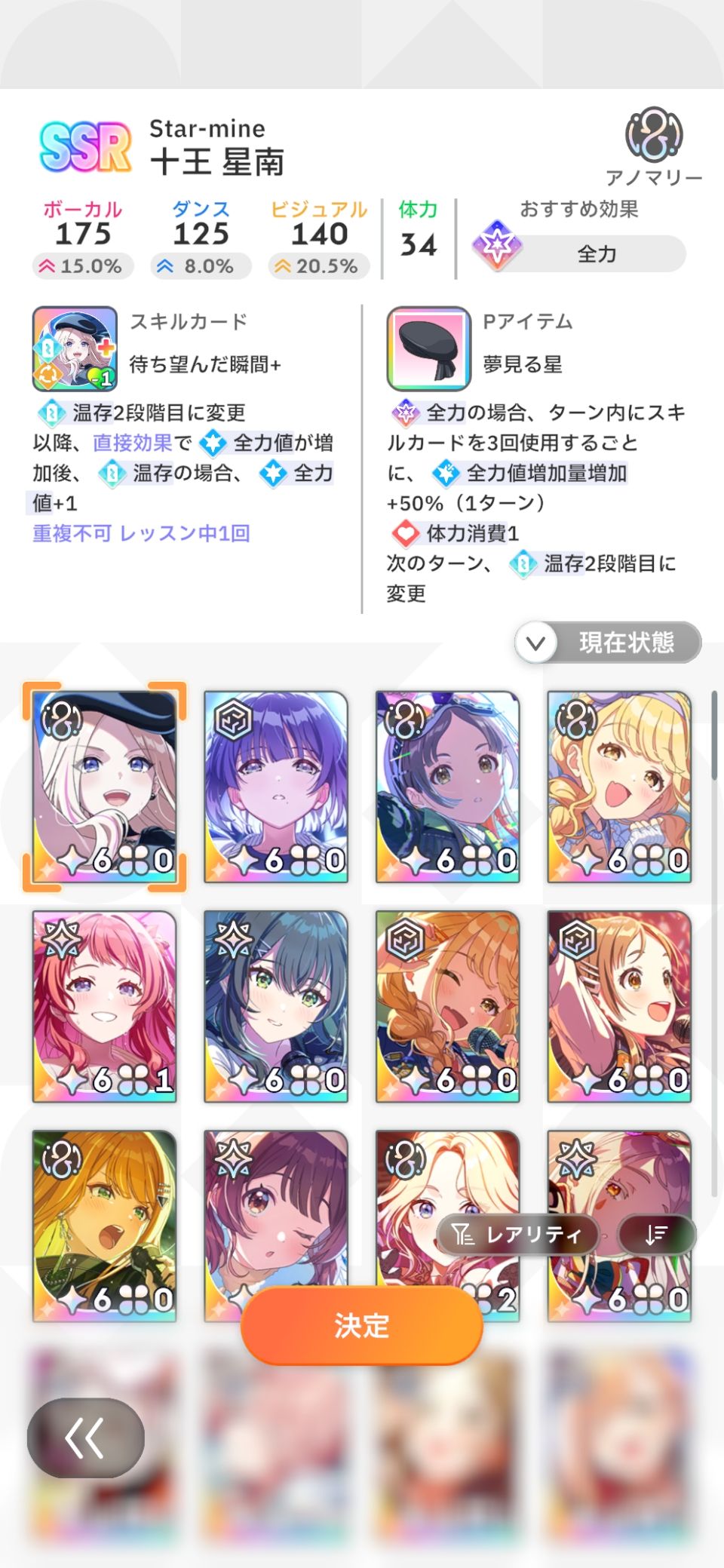Screen dimensions: 724x1568
Task: View the 夢見る星 P-item
Action: tap(429, 348)
